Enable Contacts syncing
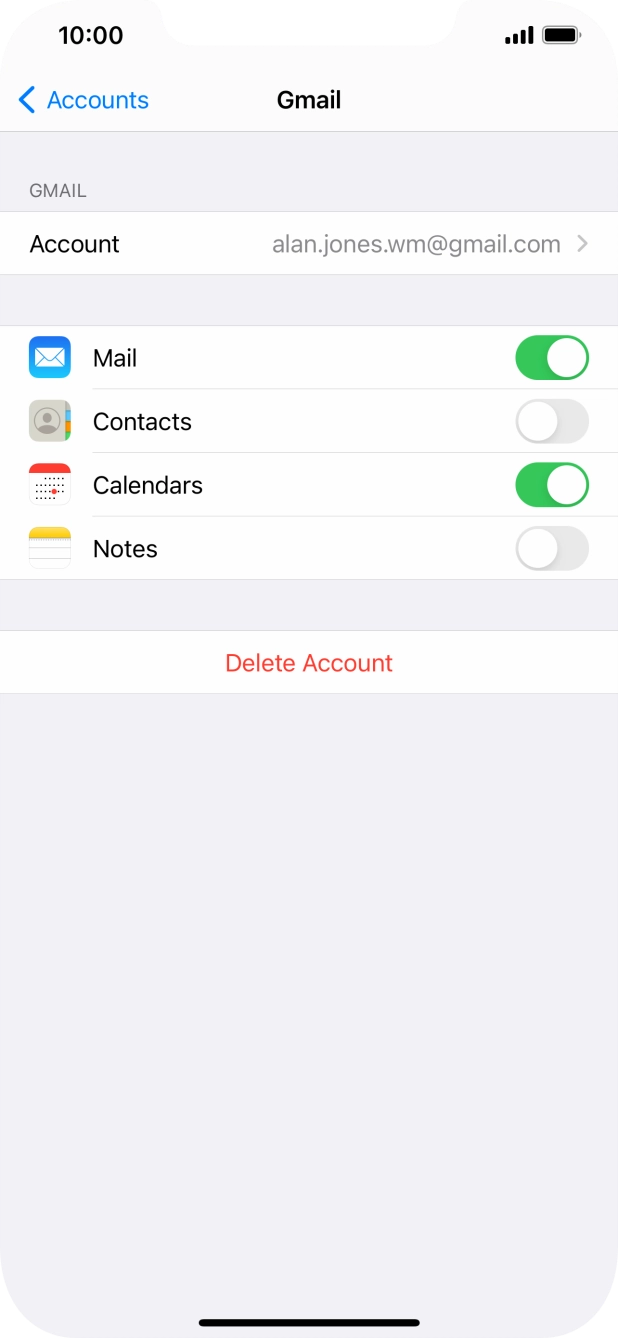The image size is (618, 1338). pos(551,422)
